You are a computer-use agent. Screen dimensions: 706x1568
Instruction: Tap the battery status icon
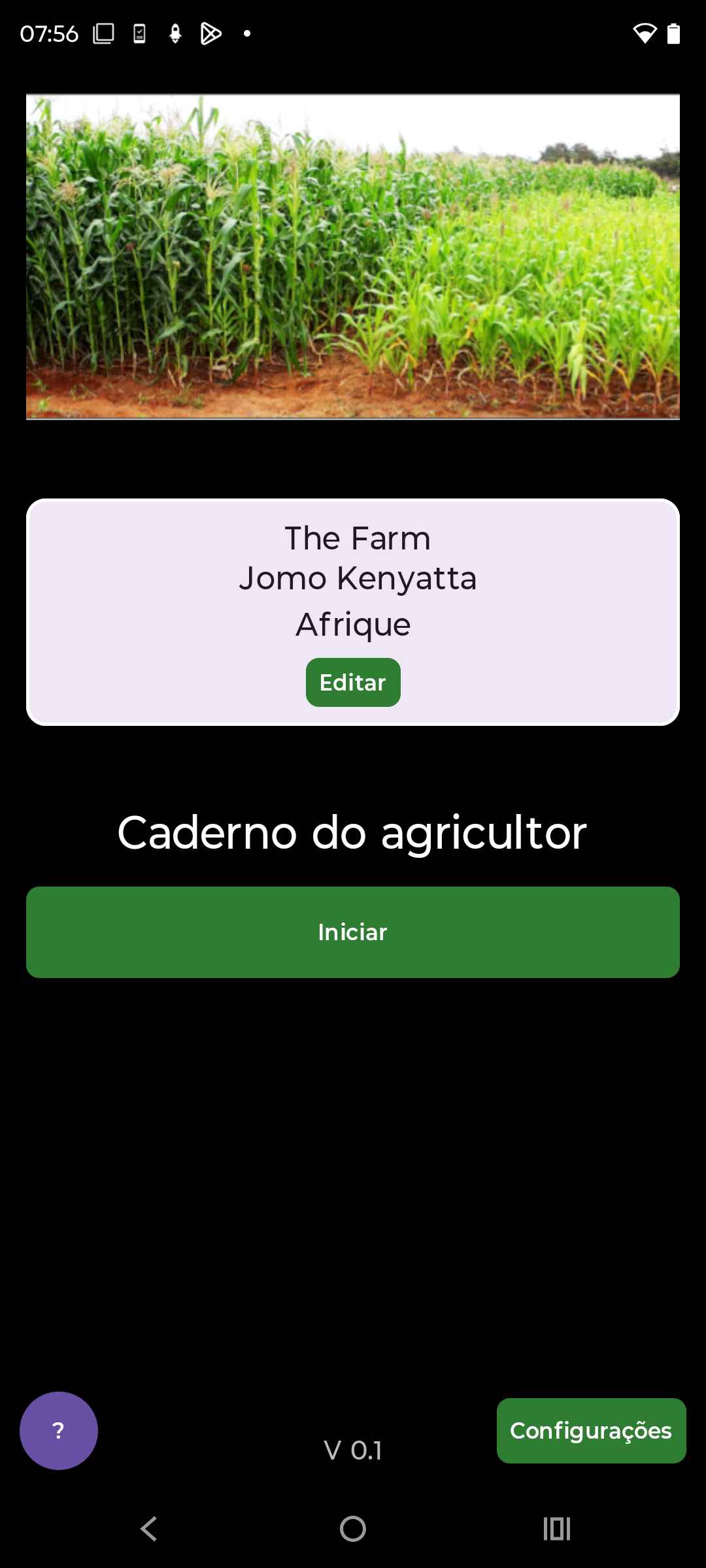tap(674, 32)
